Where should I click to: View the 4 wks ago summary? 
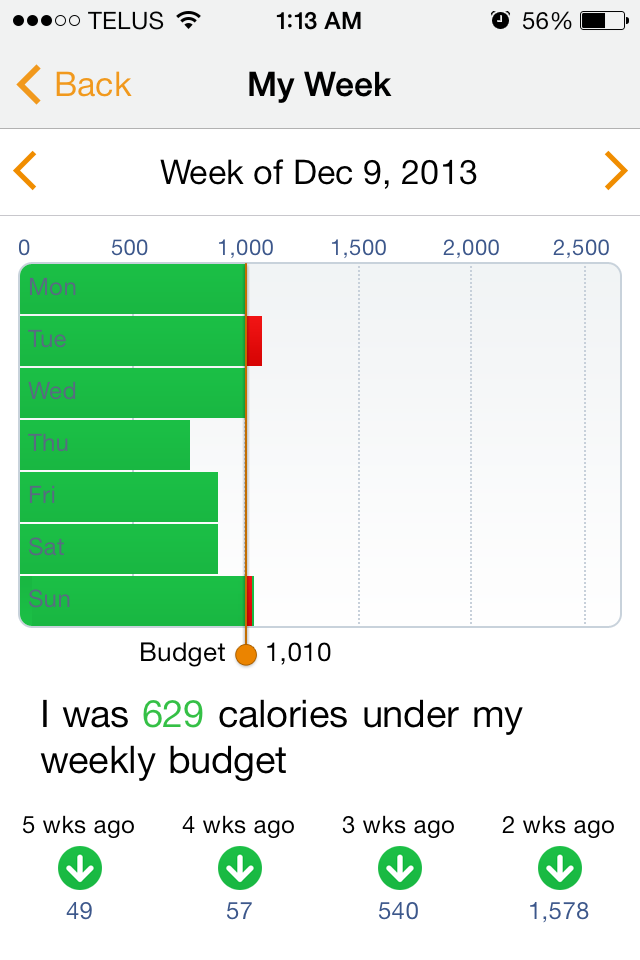point(239,868)
